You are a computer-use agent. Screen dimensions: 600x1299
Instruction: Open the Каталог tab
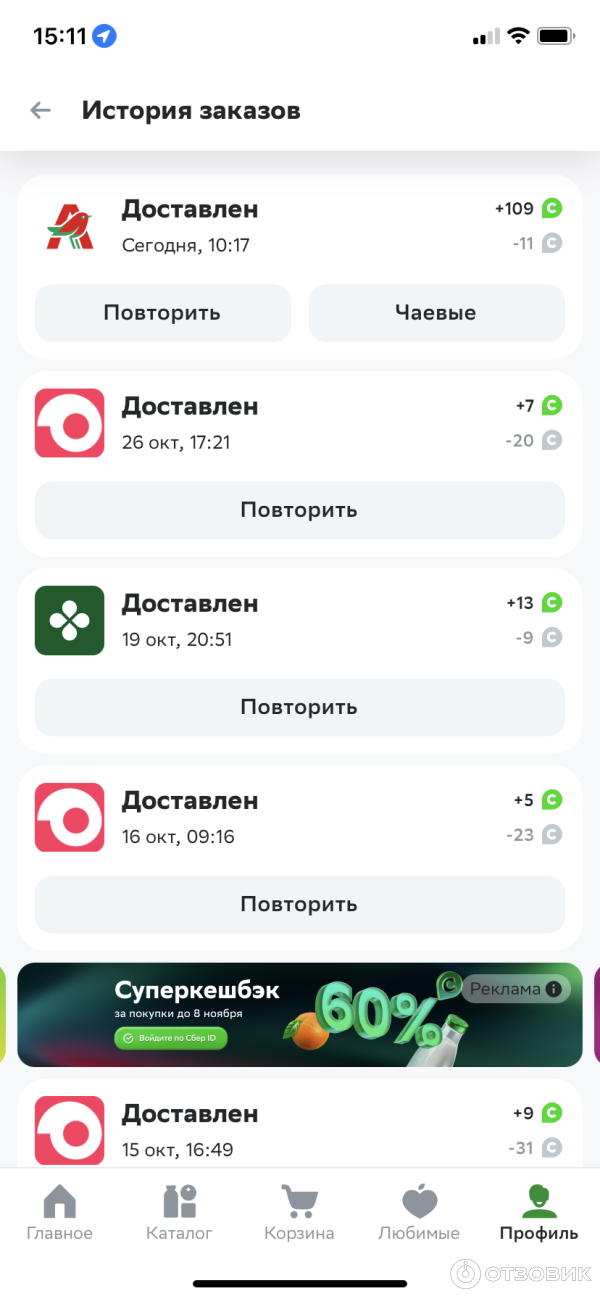point(180,1212)
